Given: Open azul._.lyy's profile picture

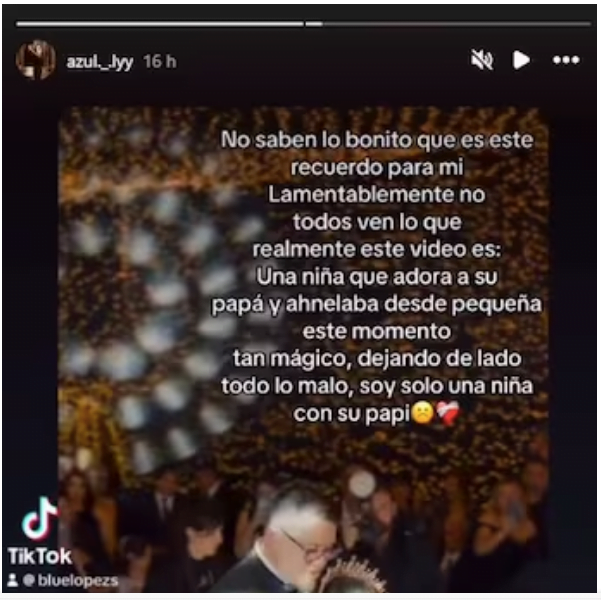Looking at the screenshot, I should [35, 60].
